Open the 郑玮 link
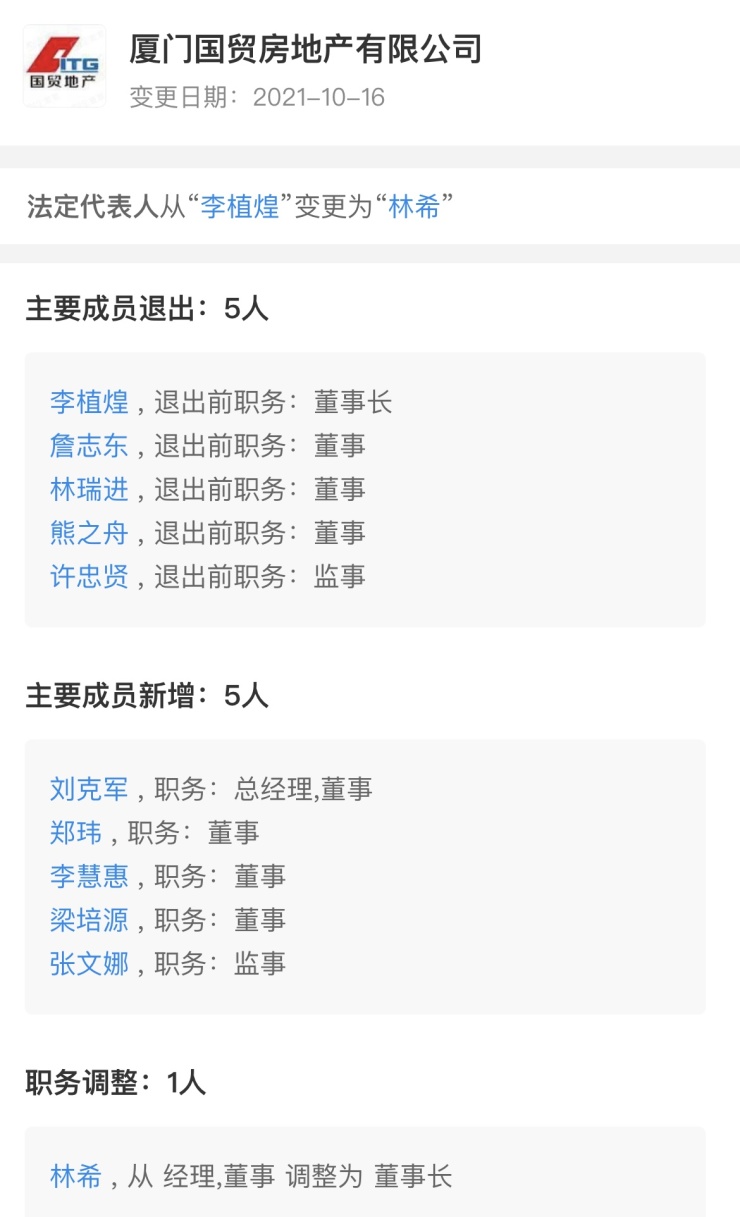 point(76,832)
